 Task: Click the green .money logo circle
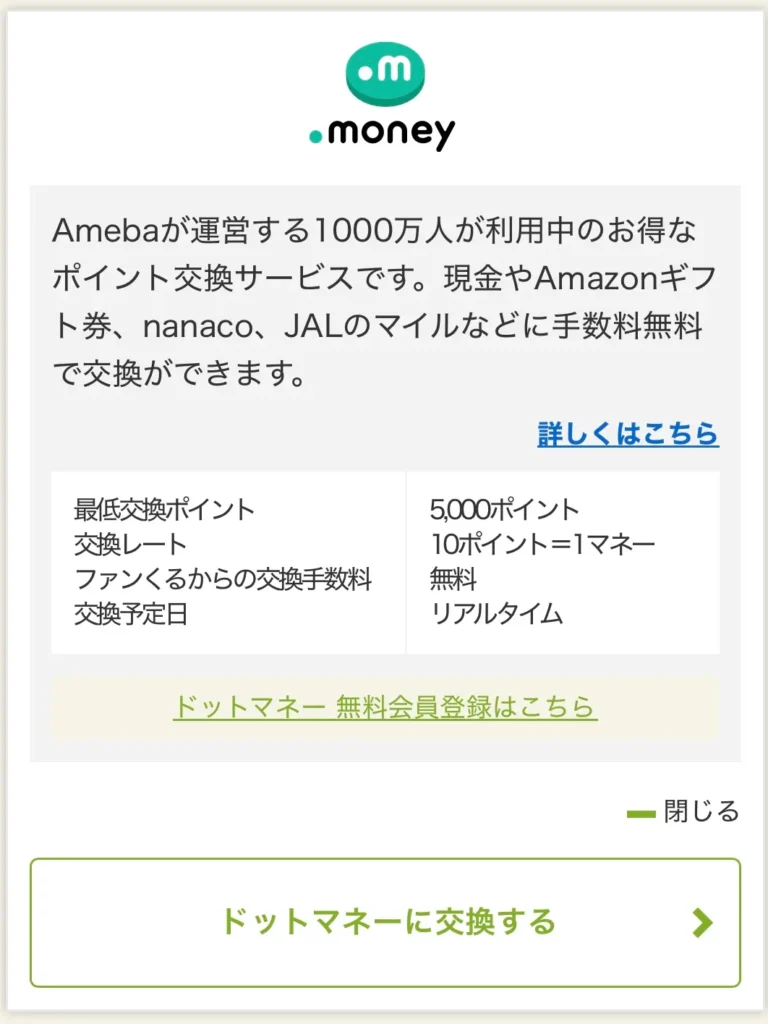[384, 71]
